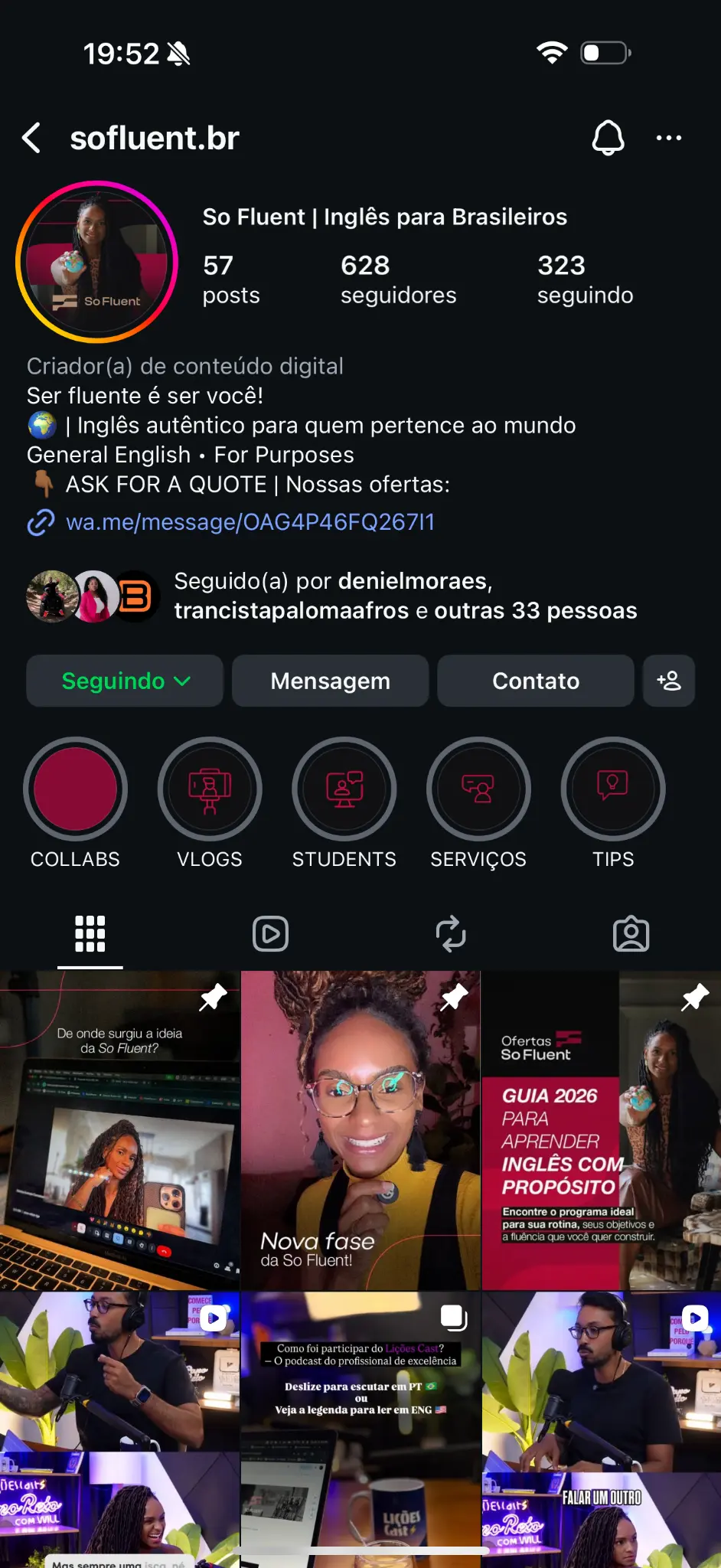
Task: Open the VLOGS story highlight
Action: coord(209,789)
